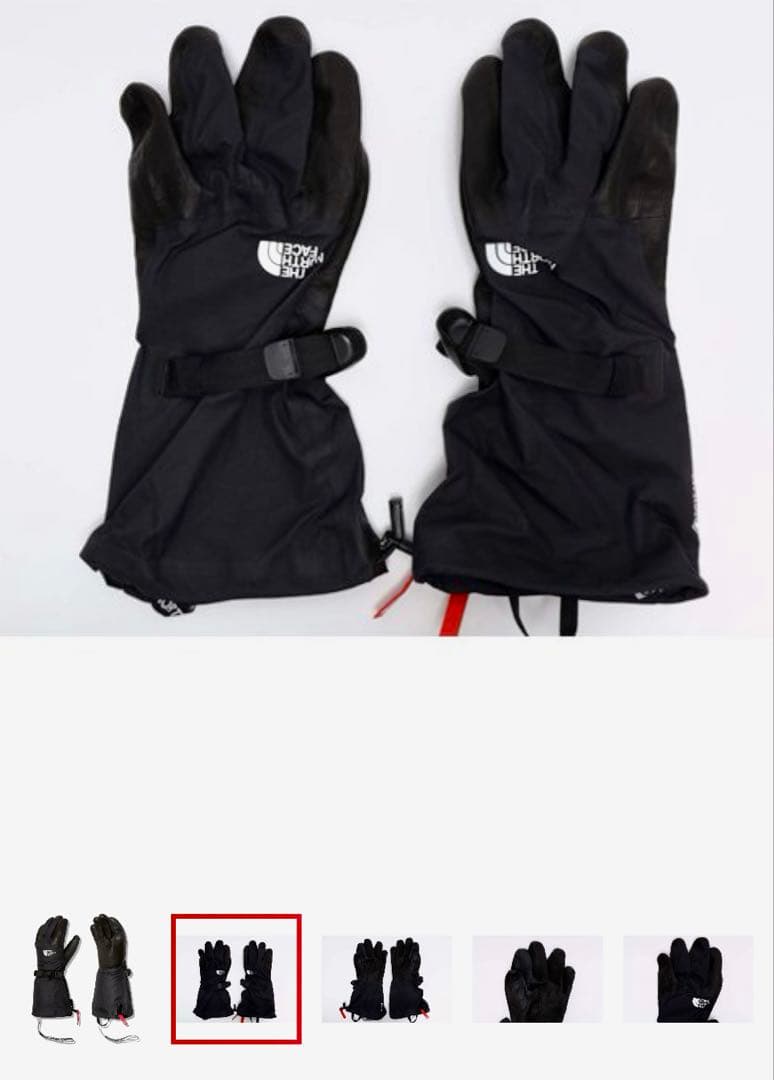Open the single glove thumbnail with white logo
Image resolution: width=774 pixels, height=1080 pixels.
pos(688,978)
